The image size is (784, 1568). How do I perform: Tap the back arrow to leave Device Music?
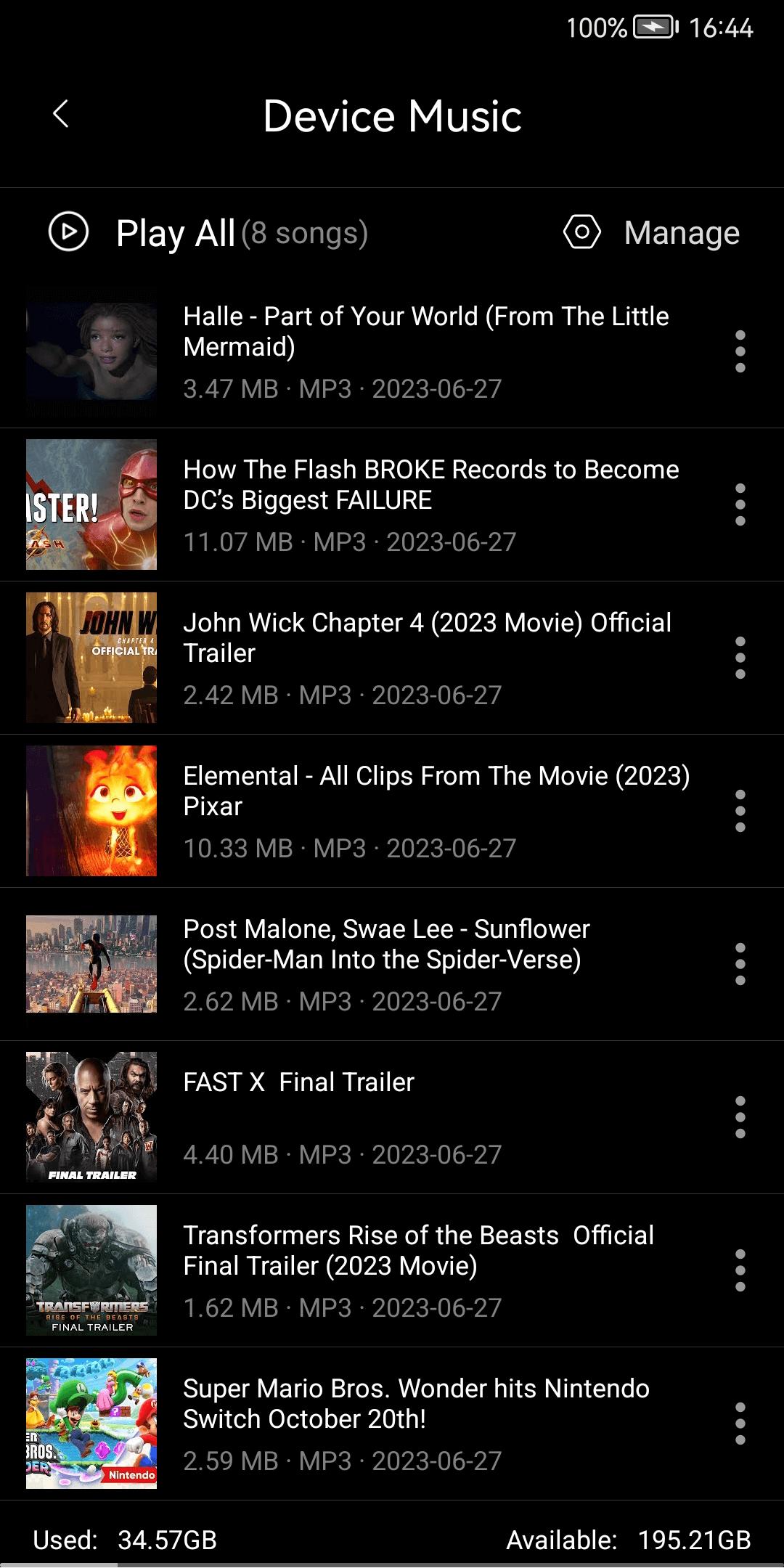point(61,115)
